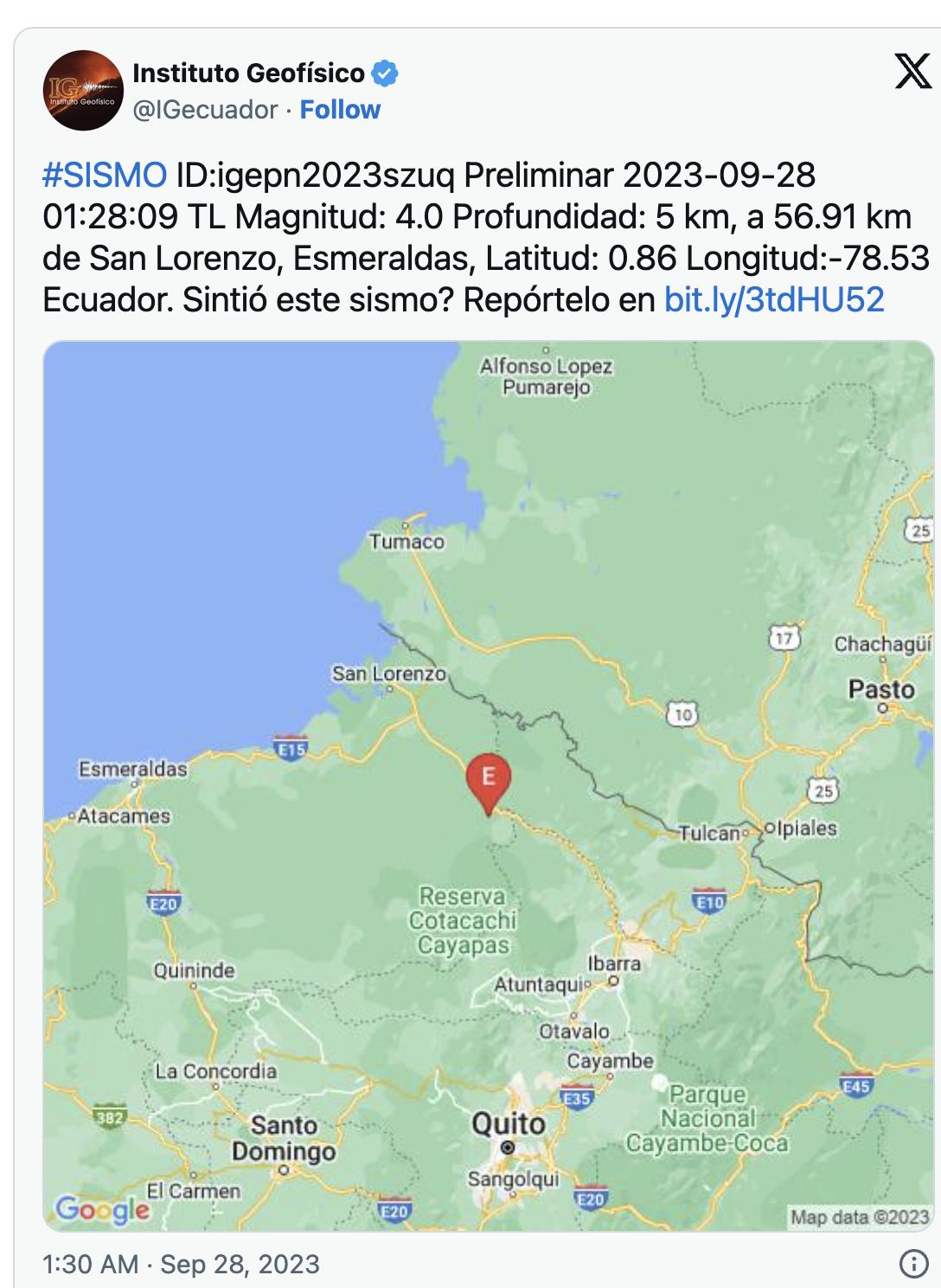Follow the Instituto Geofísico account
Viewport: 941px width, 1288px height.
point(340,110)
